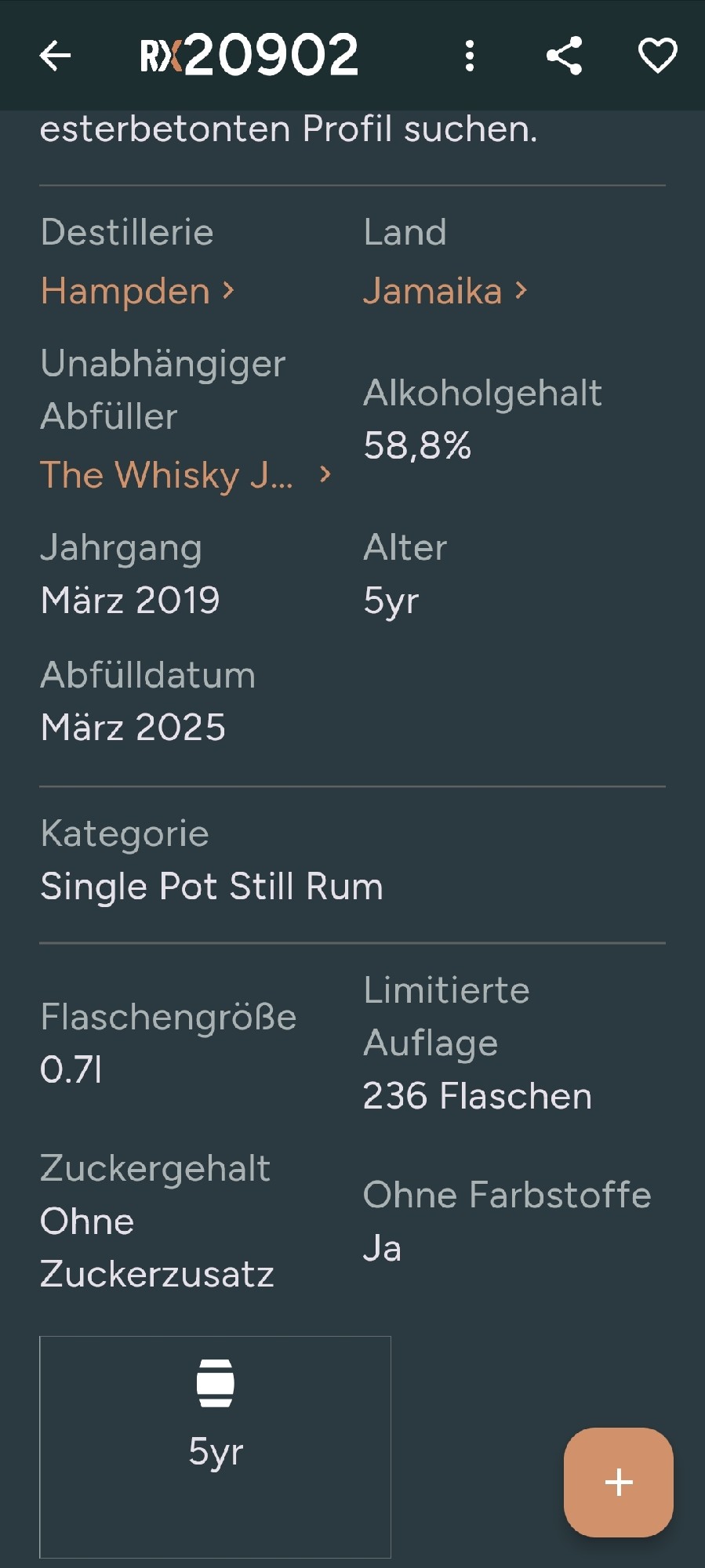Open The Whisky J... bottler page
This screenshot has width=705, height=1568.
coord(185,475)
